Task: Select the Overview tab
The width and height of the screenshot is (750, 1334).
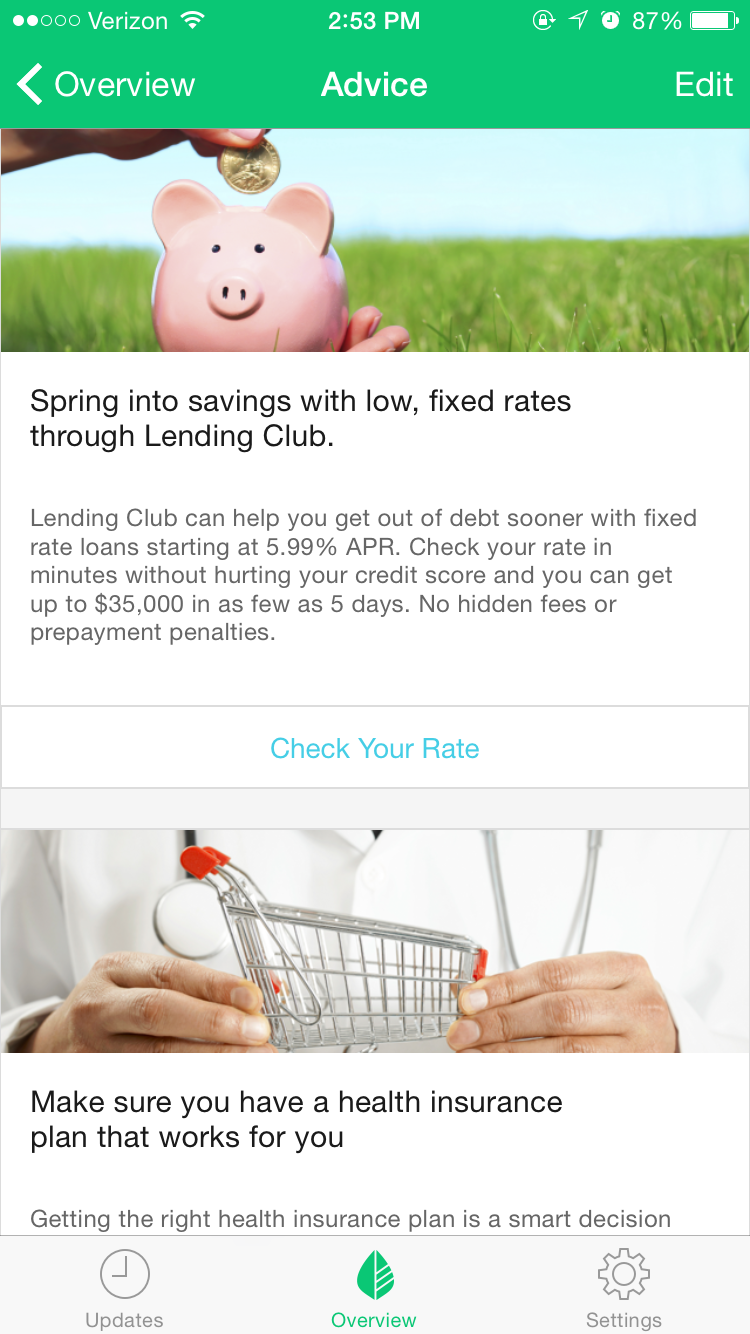Action: pyautogui.click(x=374, y=1288)
